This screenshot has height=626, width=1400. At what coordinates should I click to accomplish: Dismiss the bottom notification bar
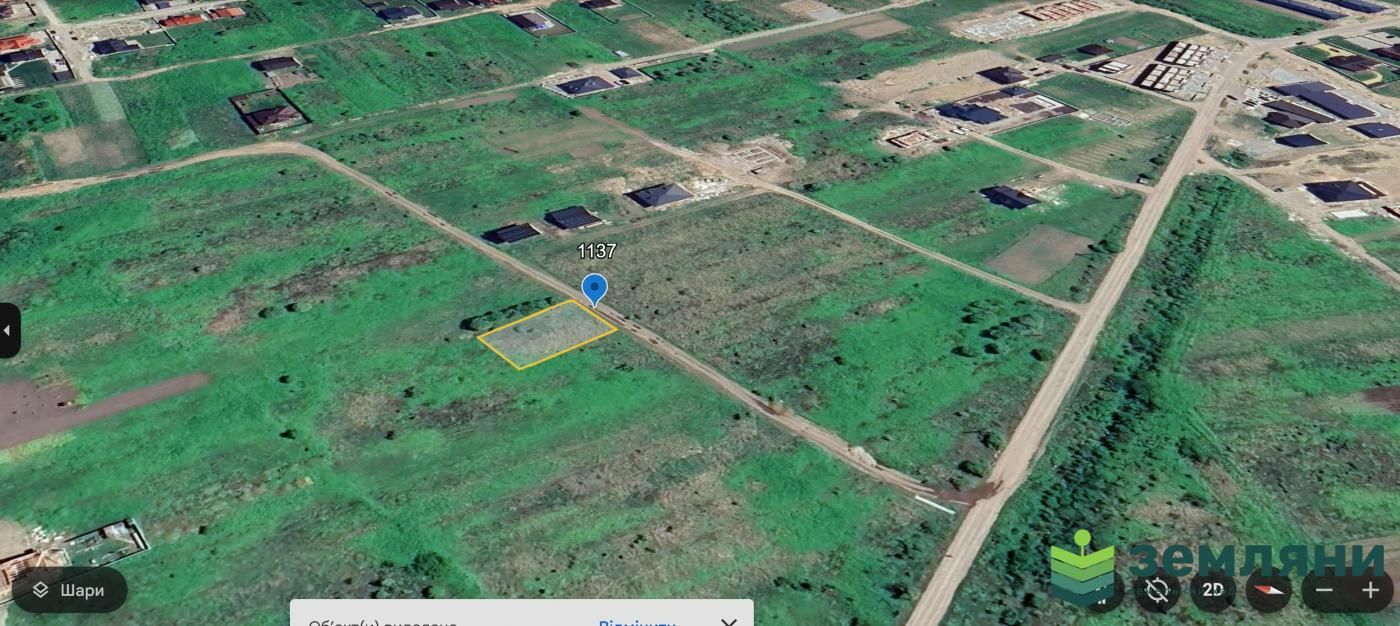[728, 622]
